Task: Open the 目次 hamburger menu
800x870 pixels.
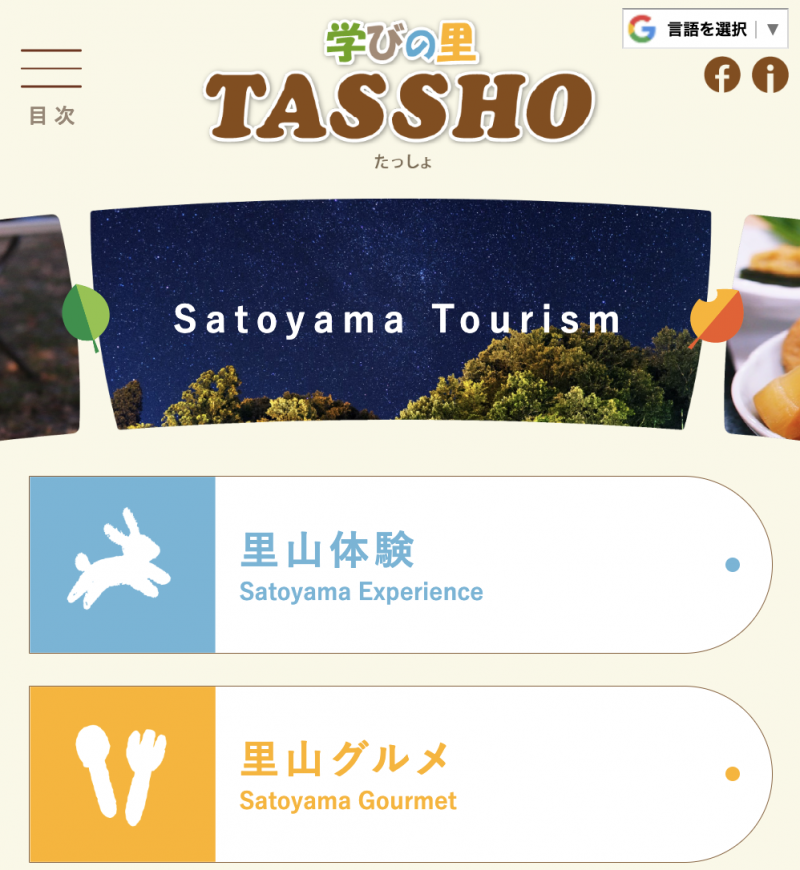Action: point(51,85)
